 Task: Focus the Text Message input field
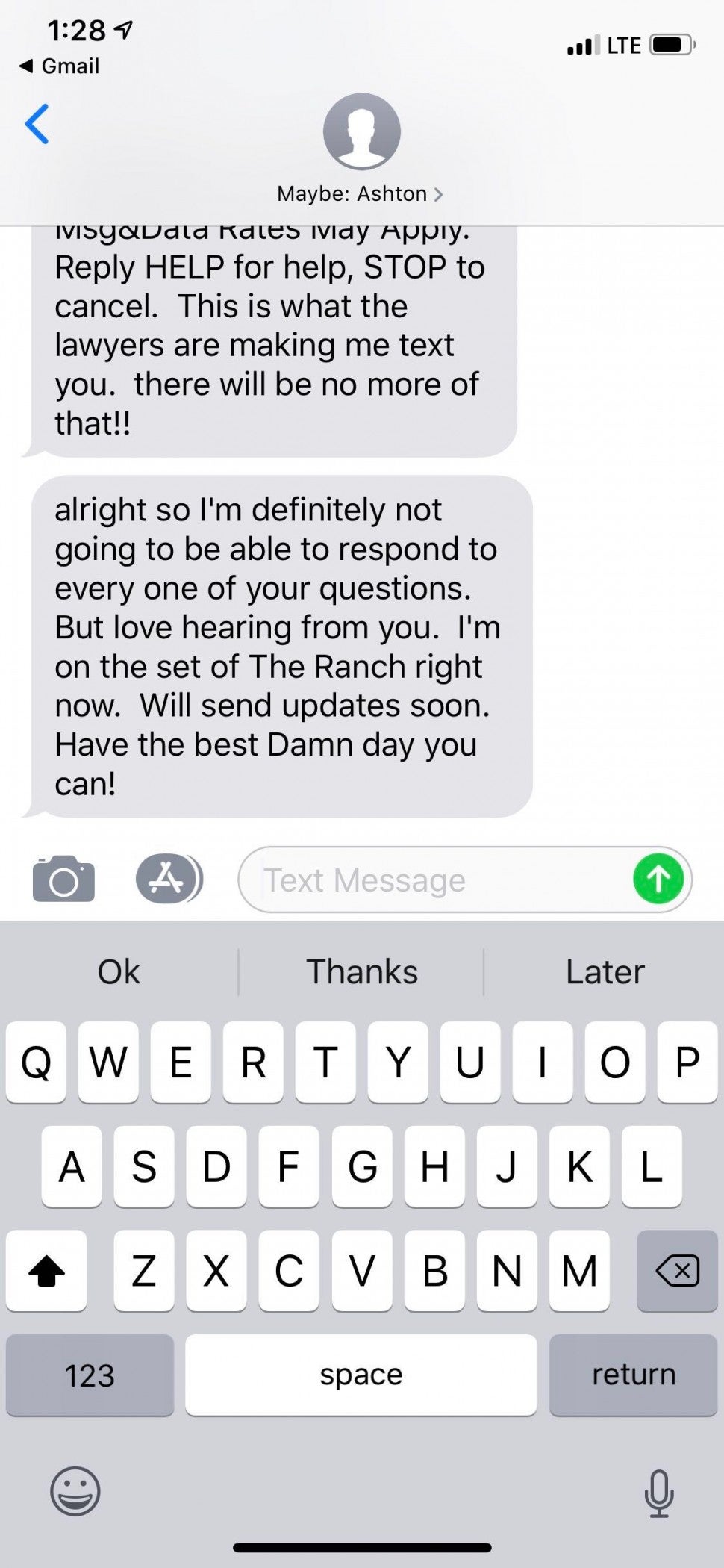pyautogui.click(x=433, y=880)
